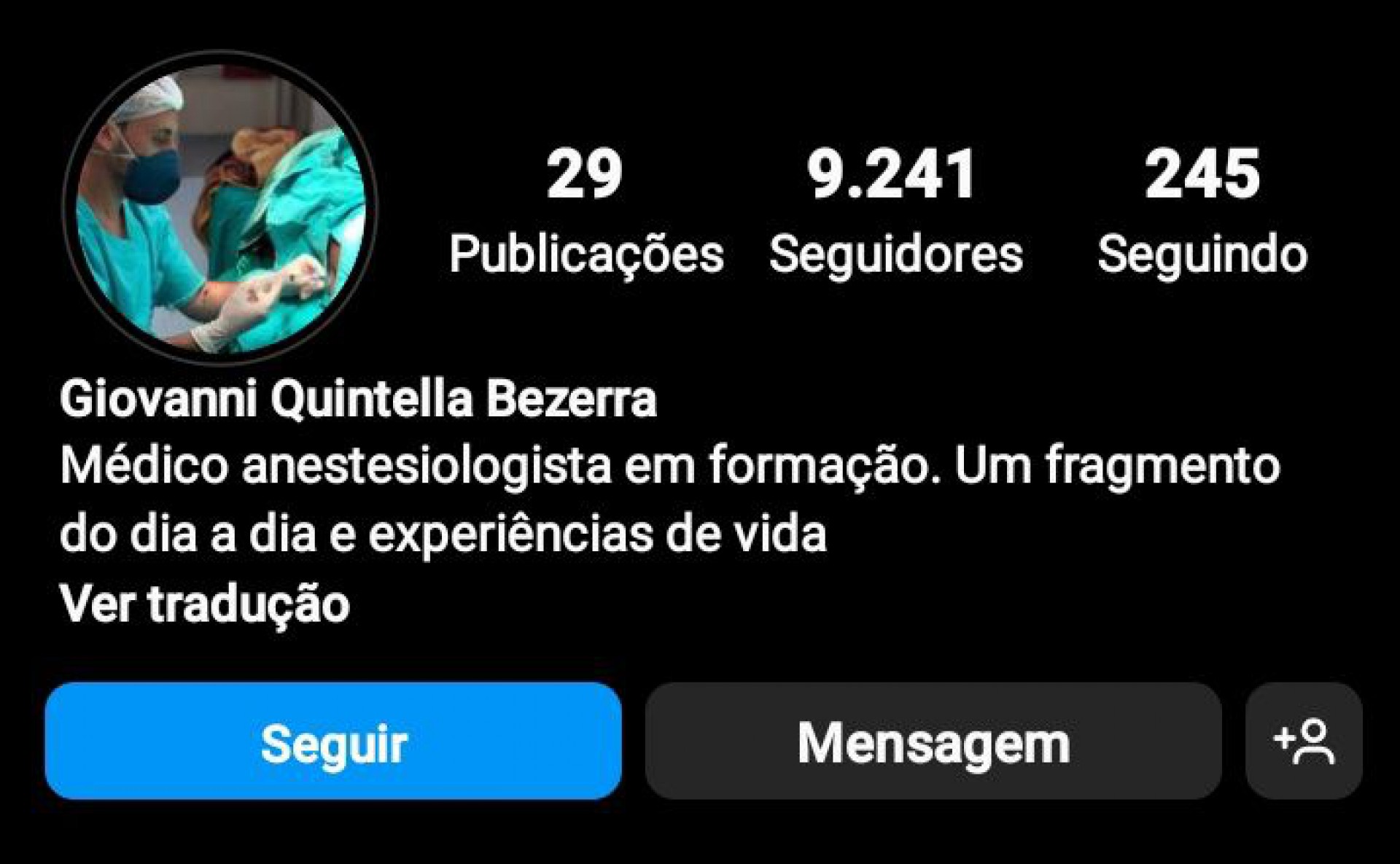Open the 245 Seguindo list
Viewport: 1400px width, 864px height.
coord(1202,211)
